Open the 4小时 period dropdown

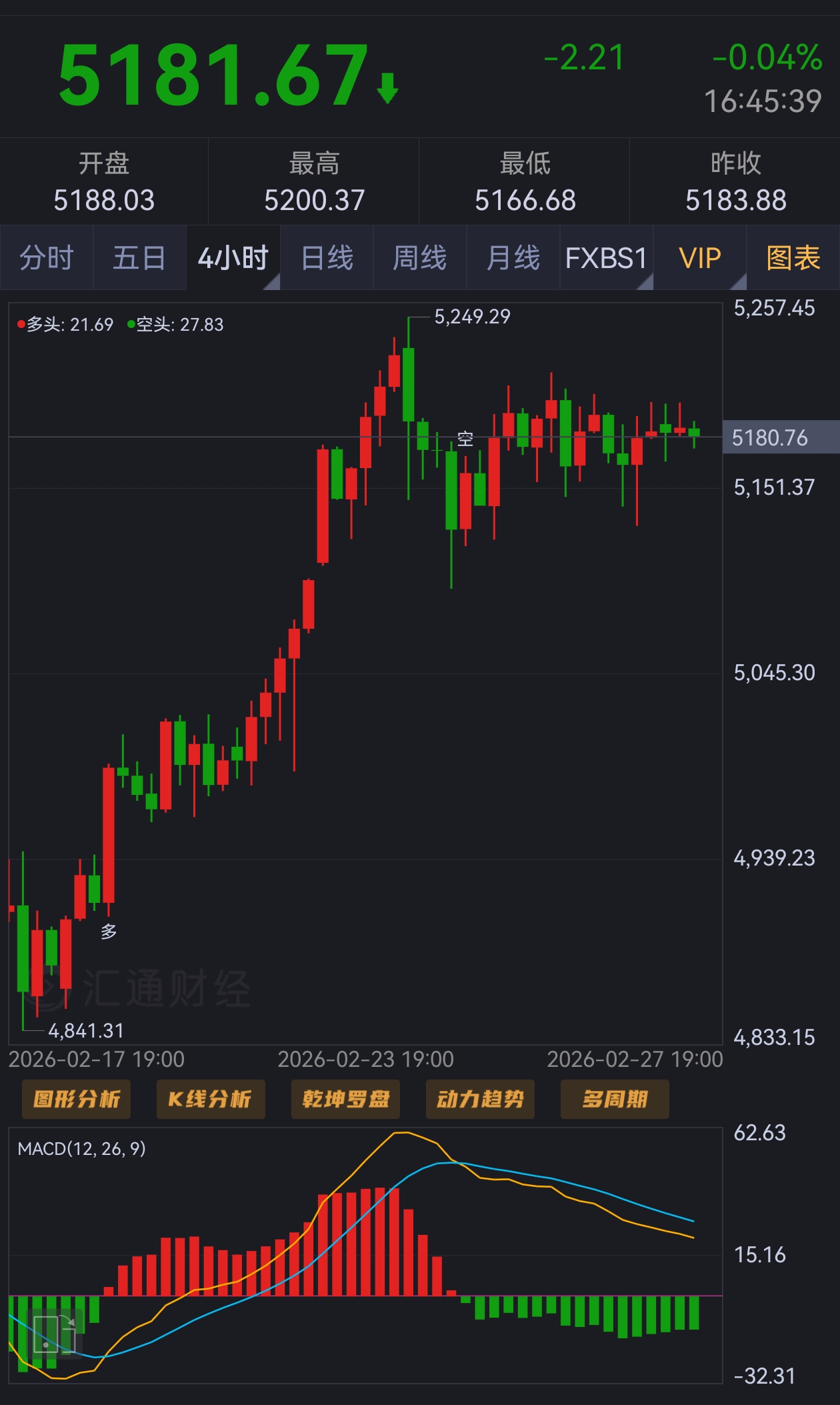tap(233, 258)
